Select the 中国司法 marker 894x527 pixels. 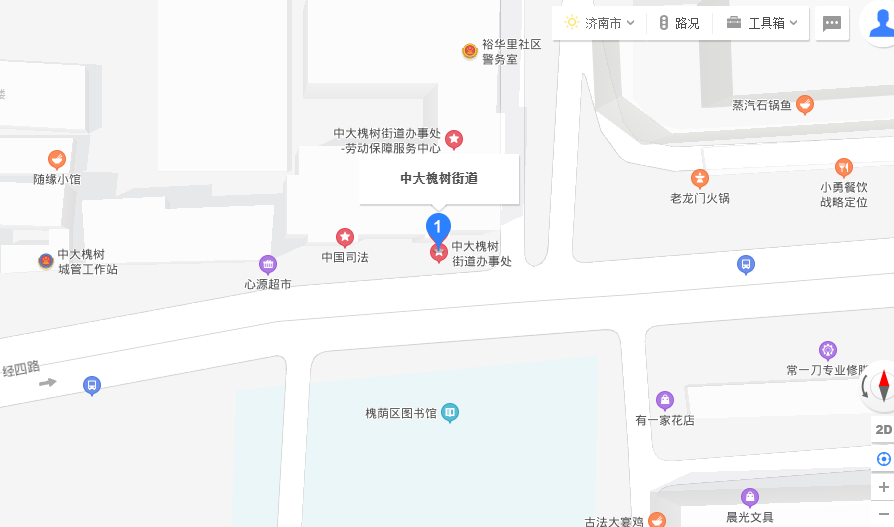point(345,237)
